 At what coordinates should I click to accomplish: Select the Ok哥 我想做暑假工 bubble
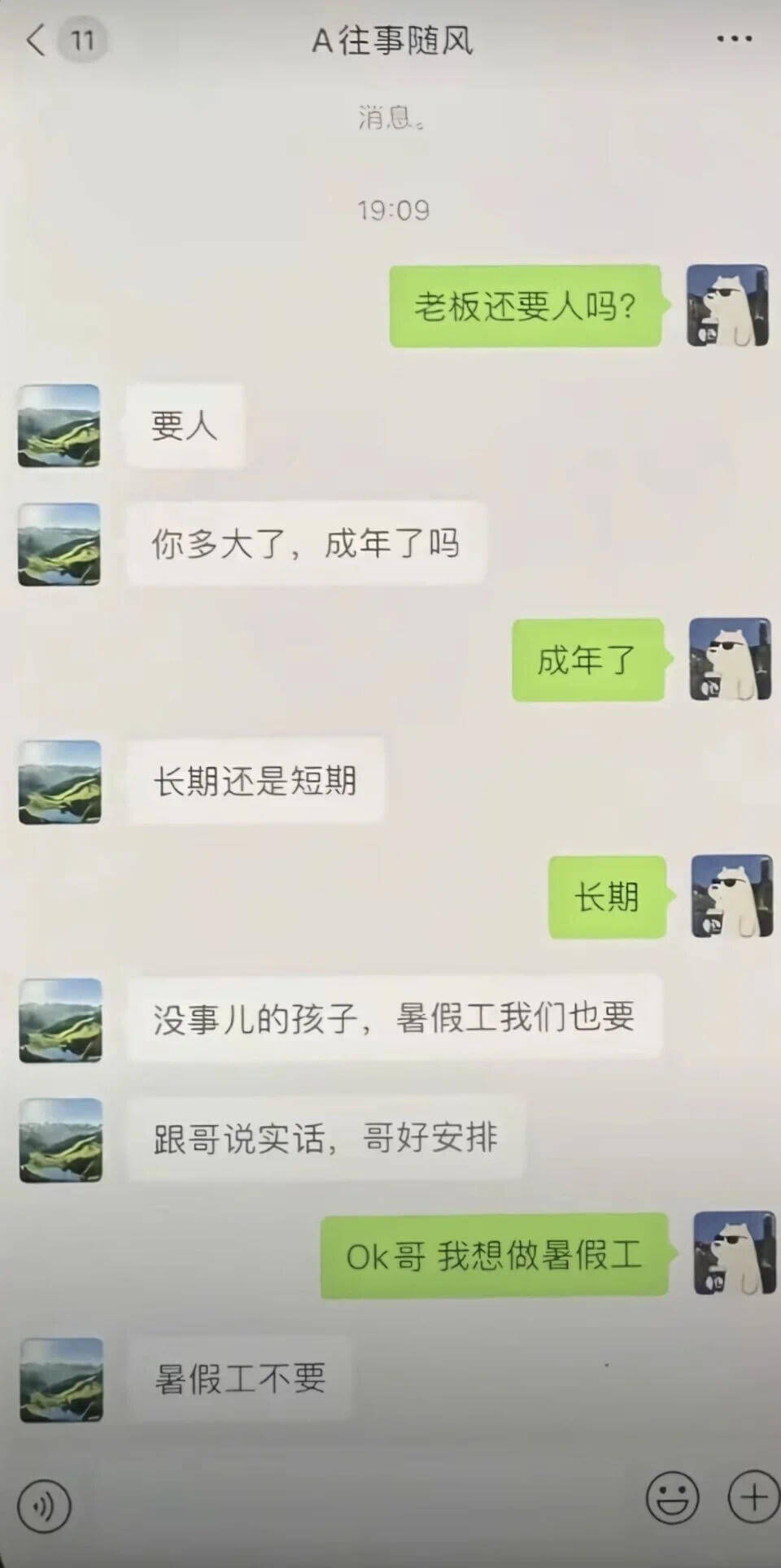click(496, 1256)
